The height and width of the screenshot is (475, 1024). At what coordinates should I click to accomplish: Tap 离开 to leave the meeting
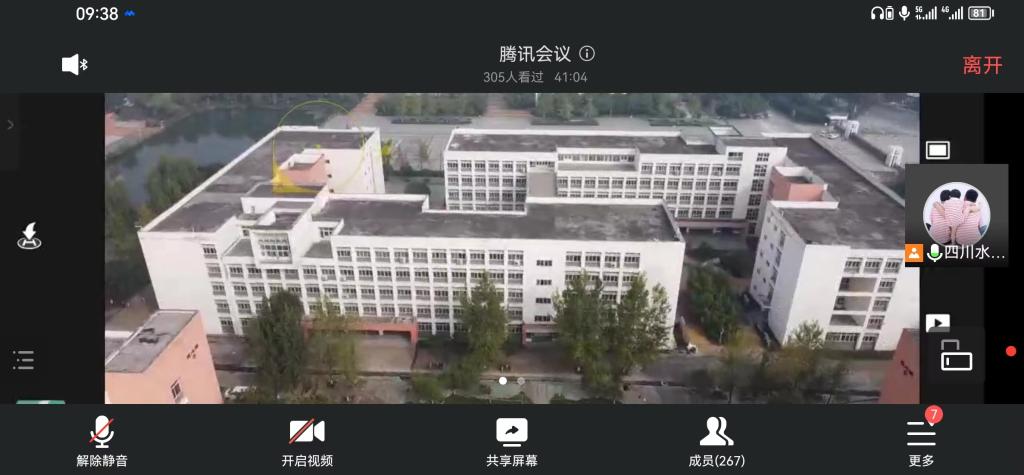coord(981,65)
